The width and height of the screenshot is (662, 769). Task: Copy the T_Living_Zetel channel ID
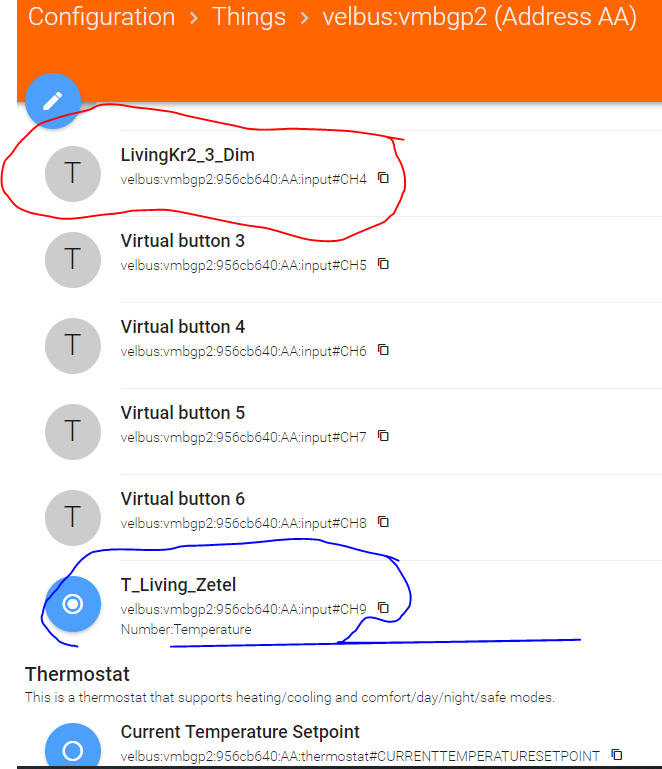[x=383, y=608]
